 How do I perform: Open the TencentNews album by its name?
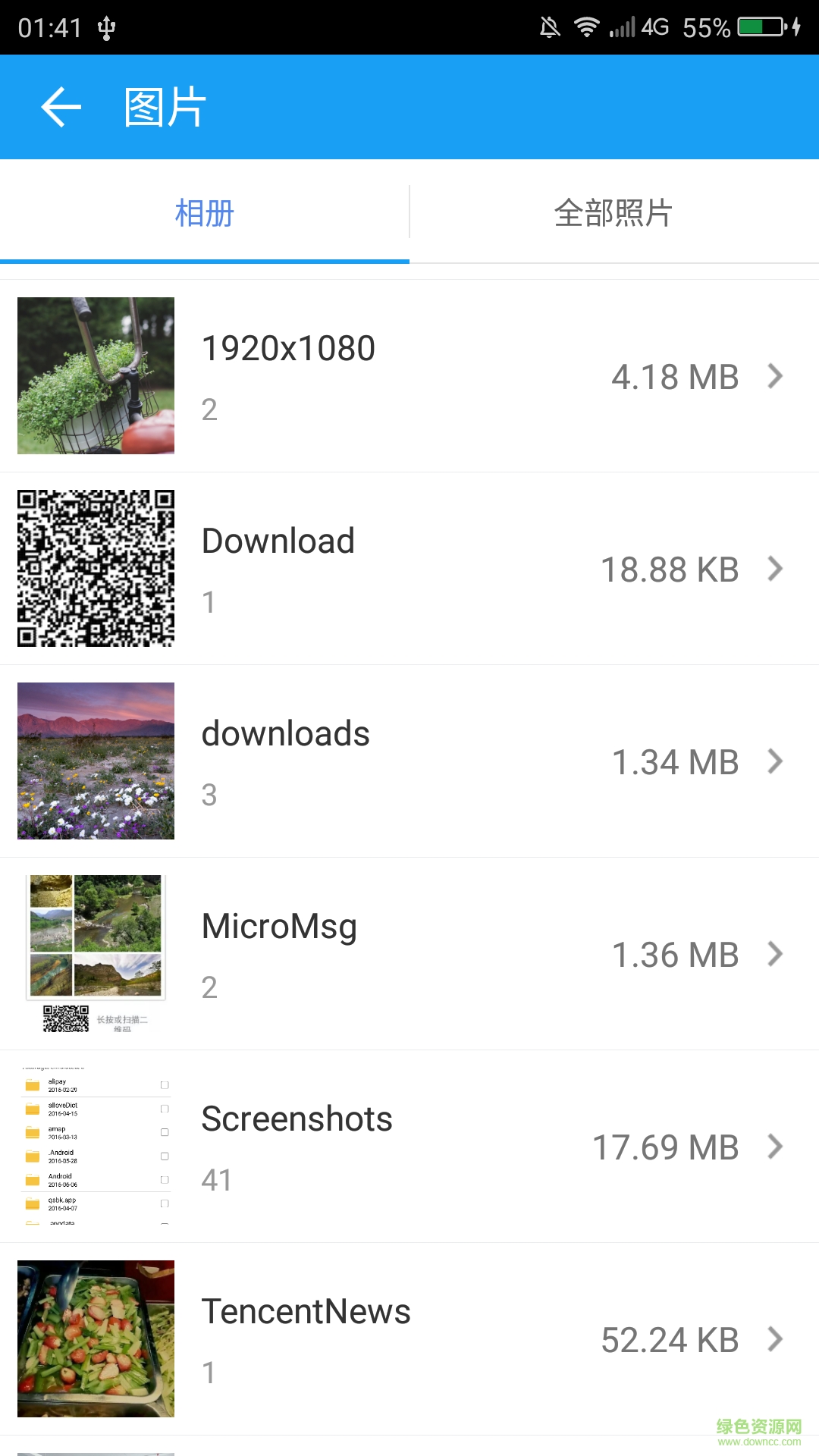(x=306, y=1310)
